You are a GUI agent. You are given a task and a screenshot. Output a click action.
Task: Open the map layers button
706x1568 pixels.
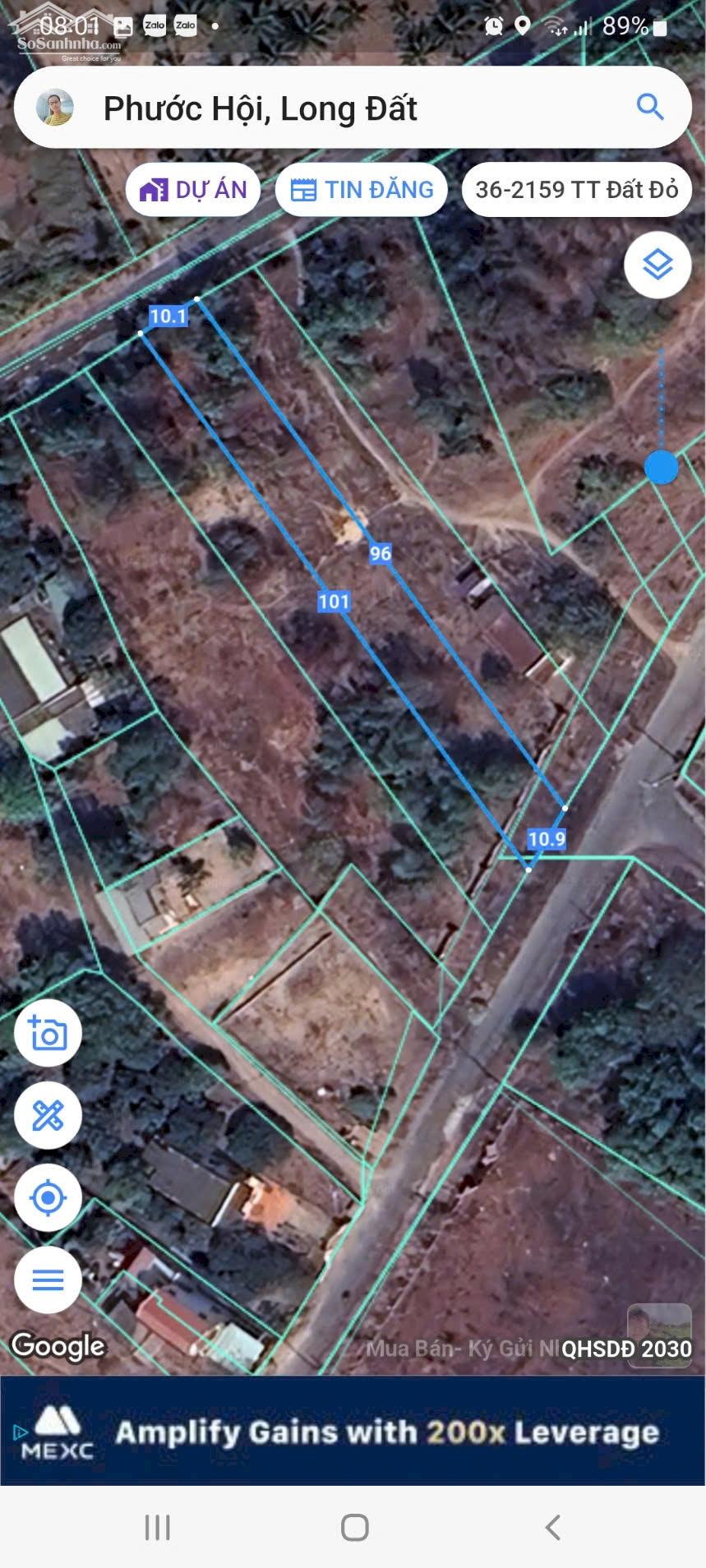pos(657,265)
